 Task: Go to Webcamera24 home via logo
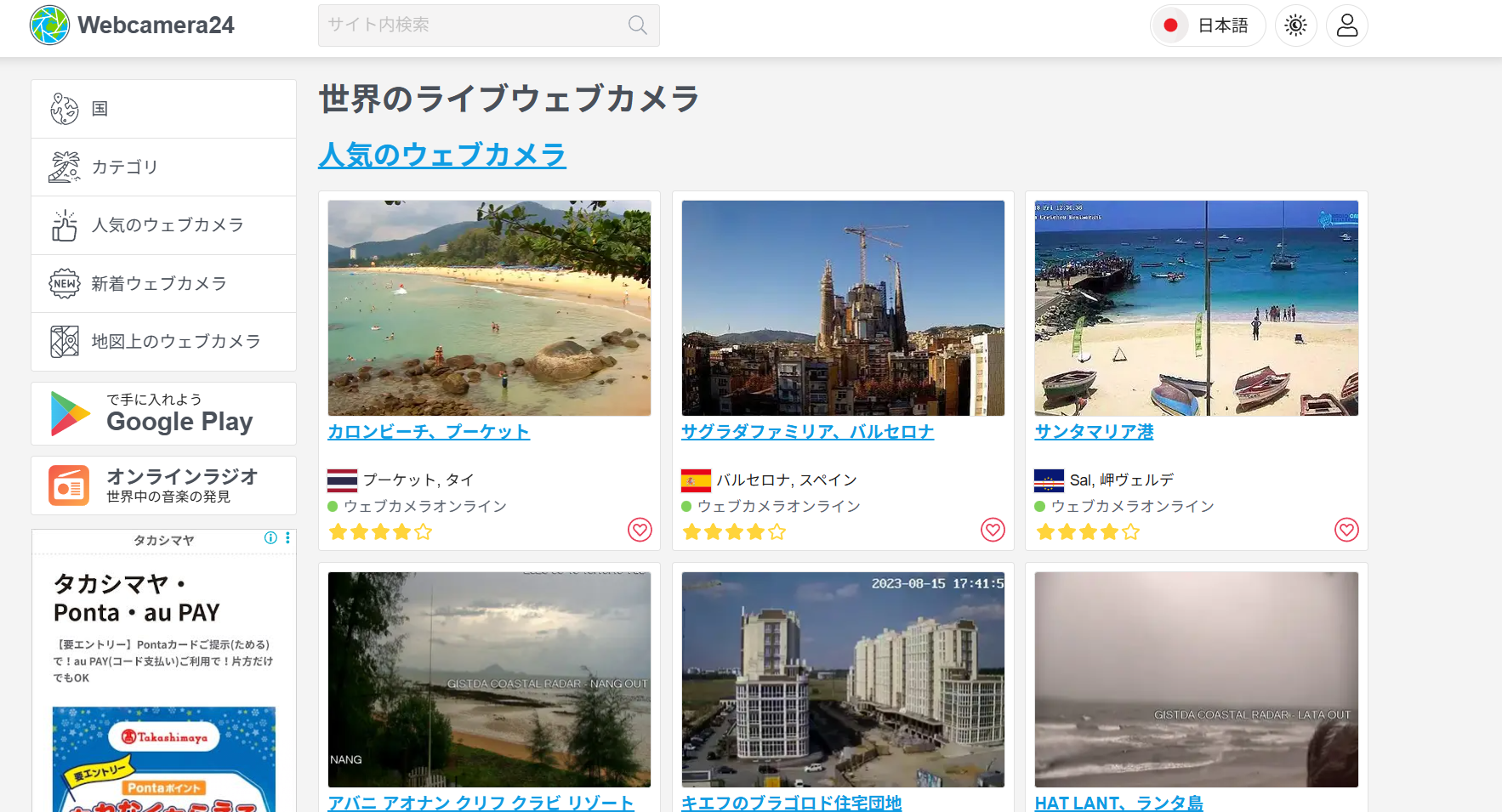click(x=133, y=26)
